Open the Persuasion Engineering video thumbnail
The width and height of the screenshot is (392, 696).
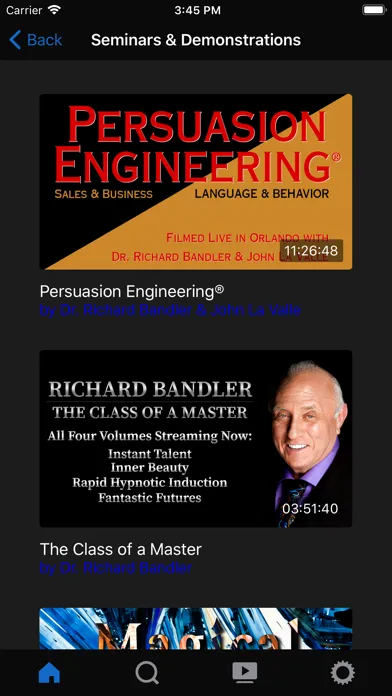196,182
